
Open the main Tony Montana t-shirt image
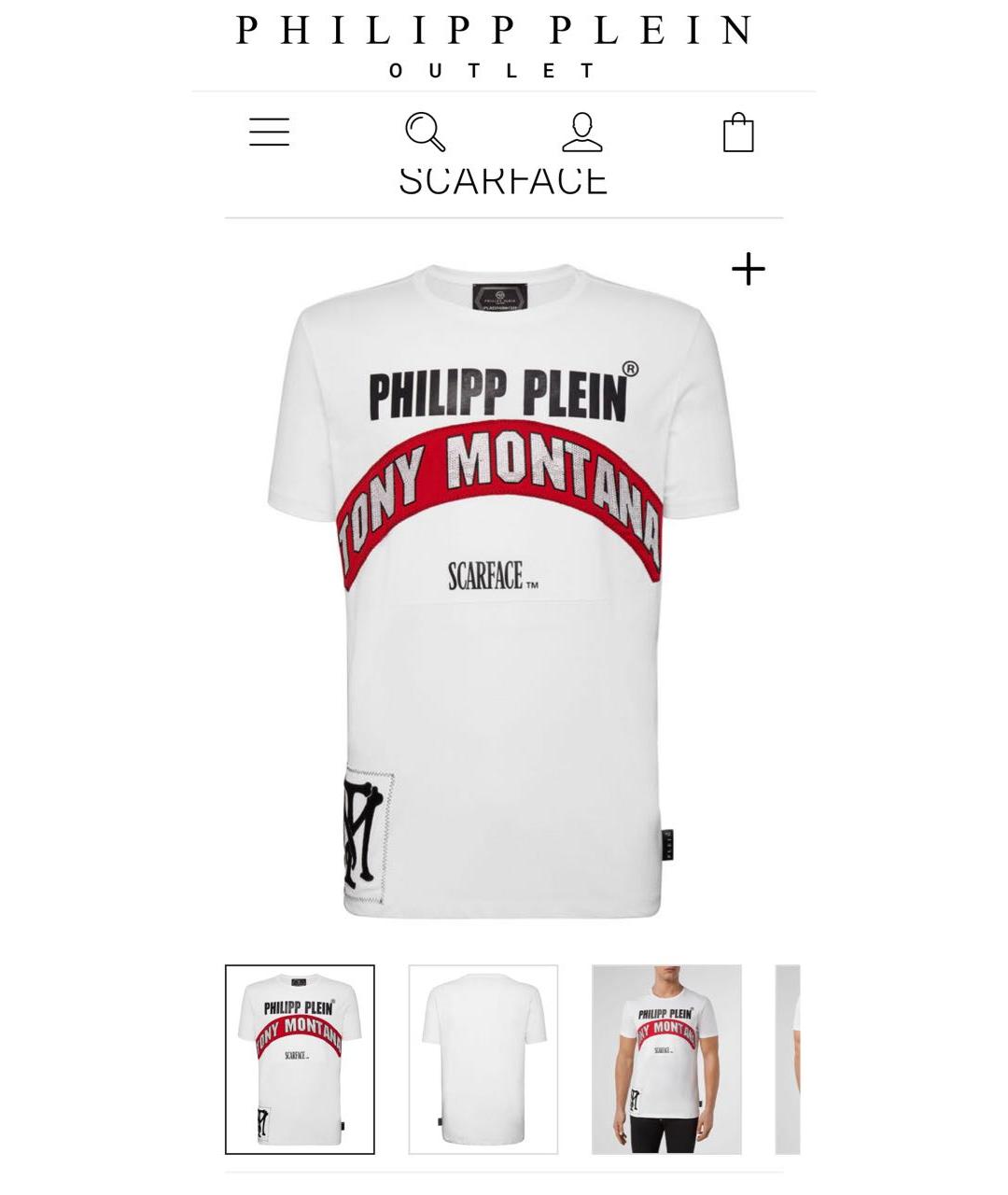click(502, 588)
